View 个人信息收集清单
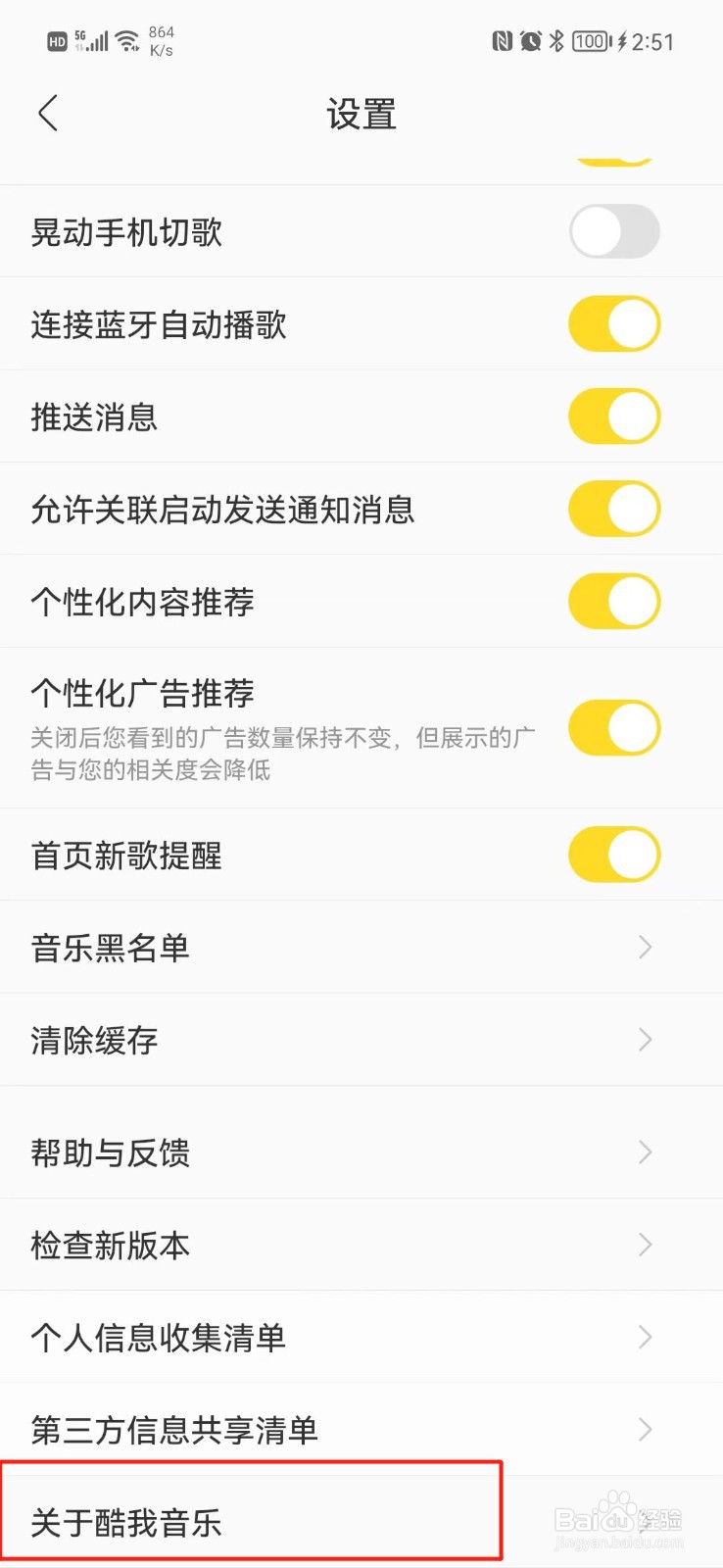Viewport: 723px width, 1568px height. click(361, 1337)
